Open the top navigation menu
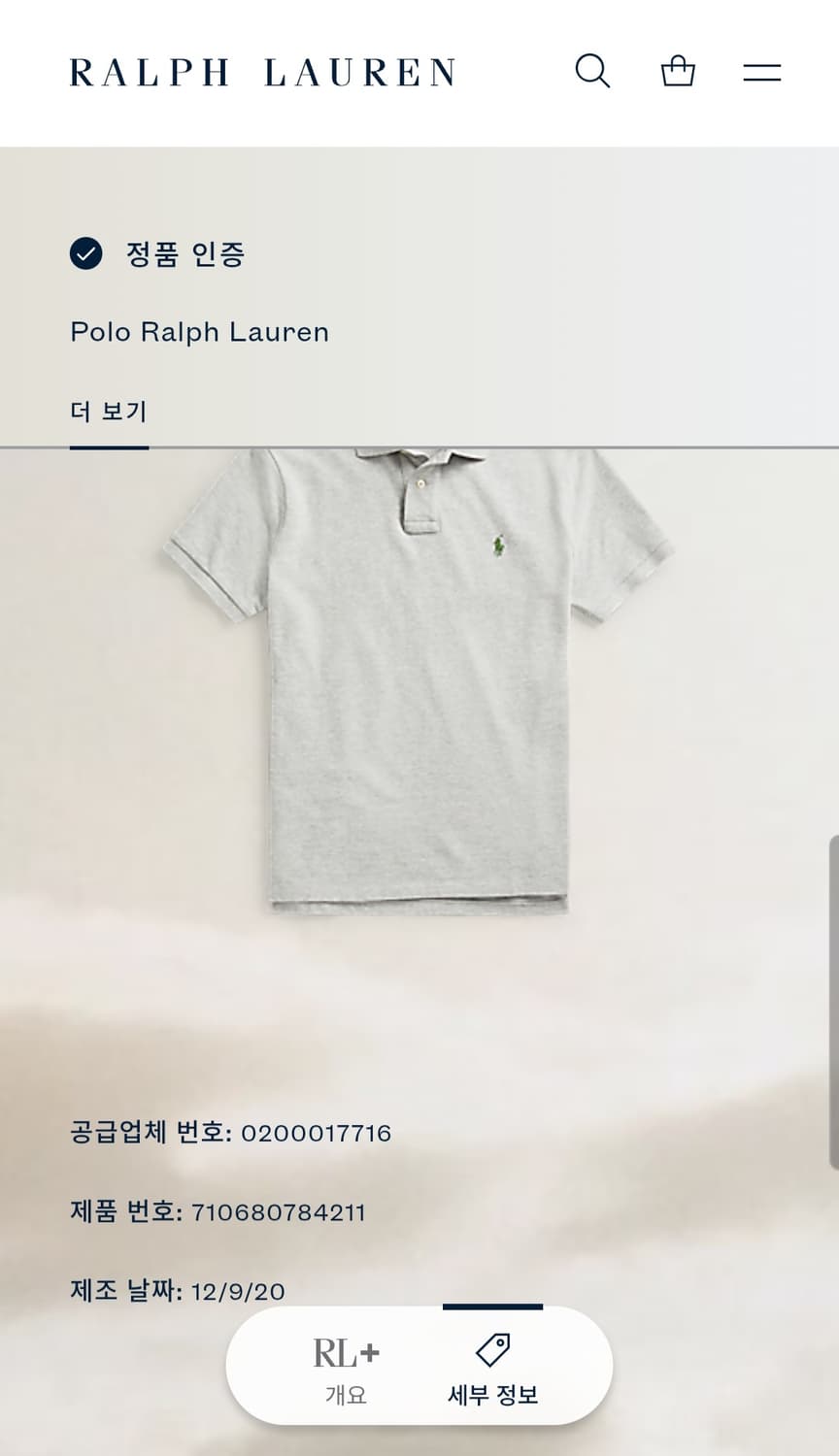839x1456 pixels. (x=763, y=71)
